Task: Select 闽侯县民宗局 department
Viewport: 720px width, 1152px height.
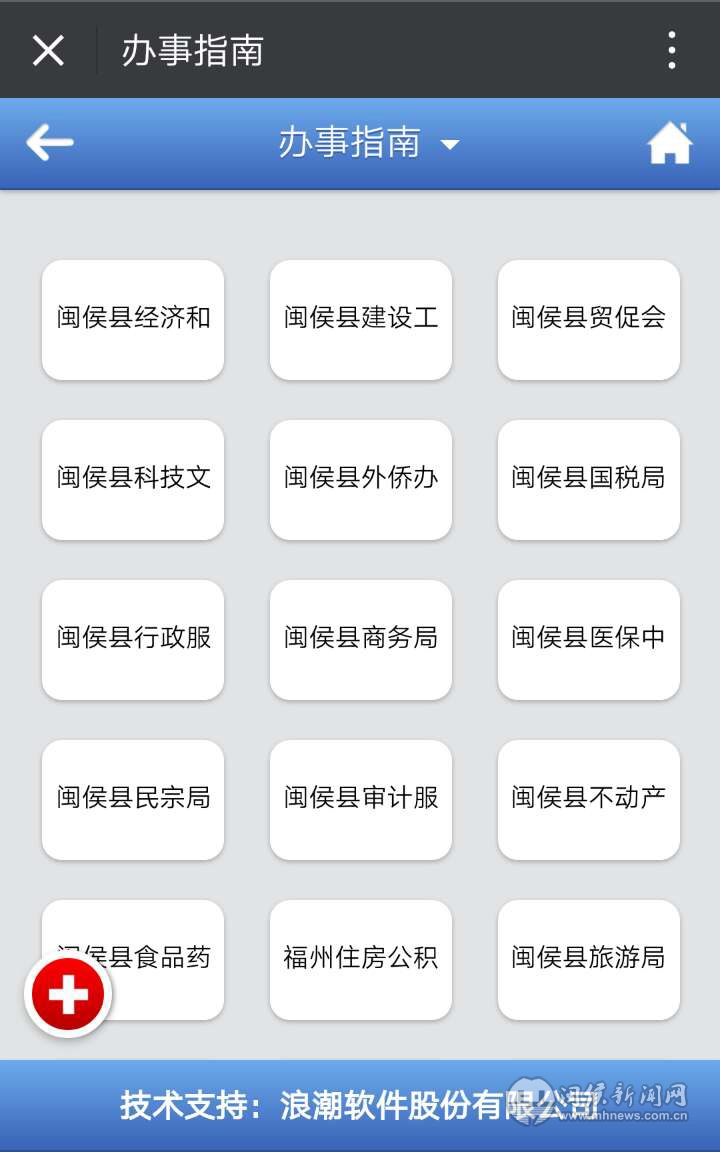Action: tap(133, 800)
